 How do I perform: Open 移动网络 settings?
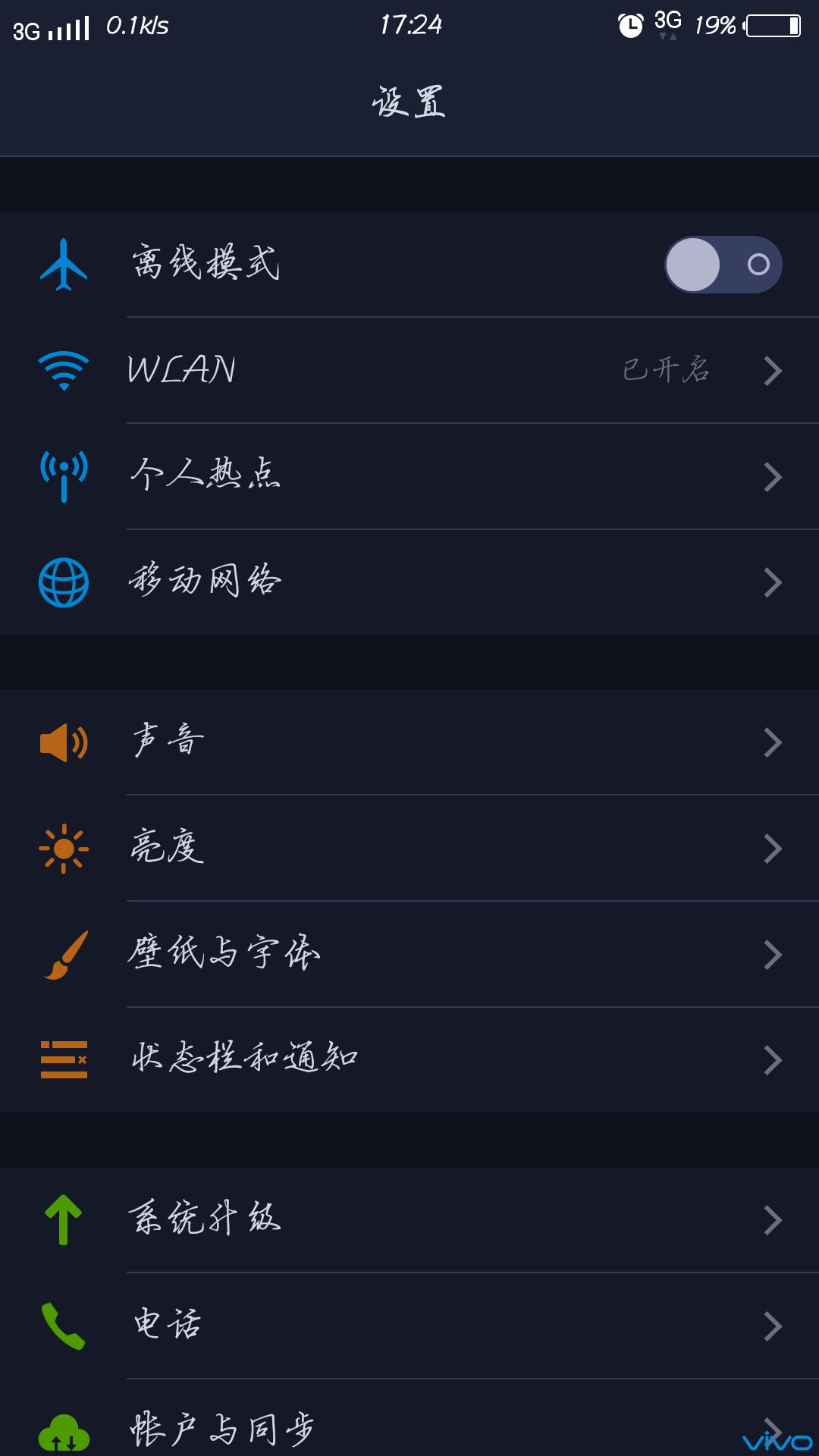409,582
